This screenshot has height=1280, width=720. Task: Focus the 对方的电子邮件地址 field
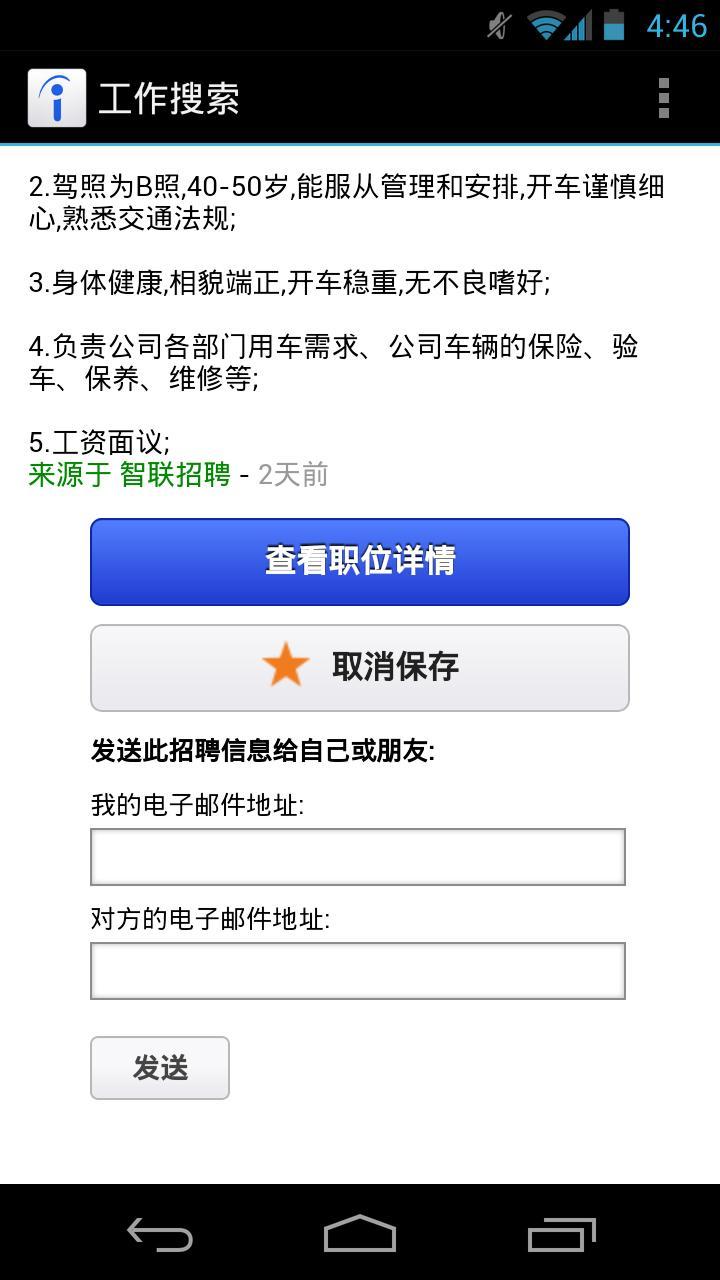[358, 970]
